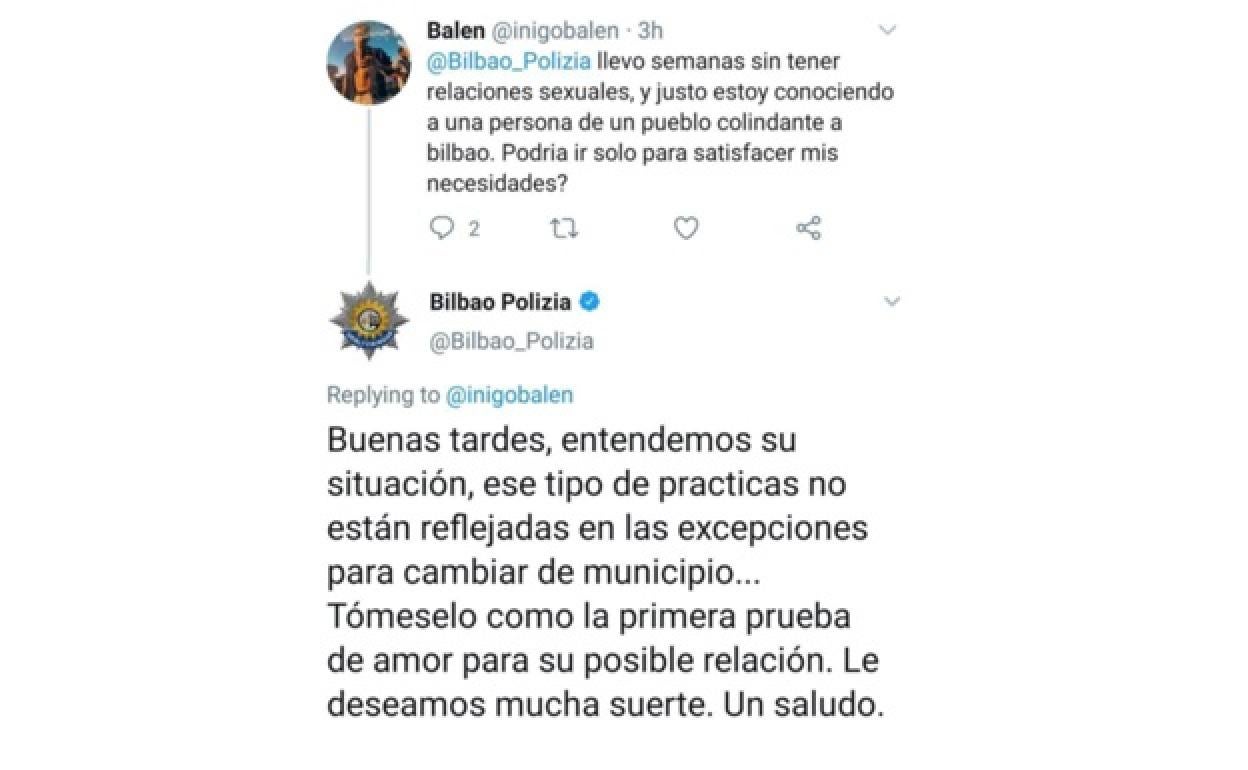The image size is (1248, 770).
Task: Expand the chevron menu on Balen's tweet
Action: pos(888,31)
